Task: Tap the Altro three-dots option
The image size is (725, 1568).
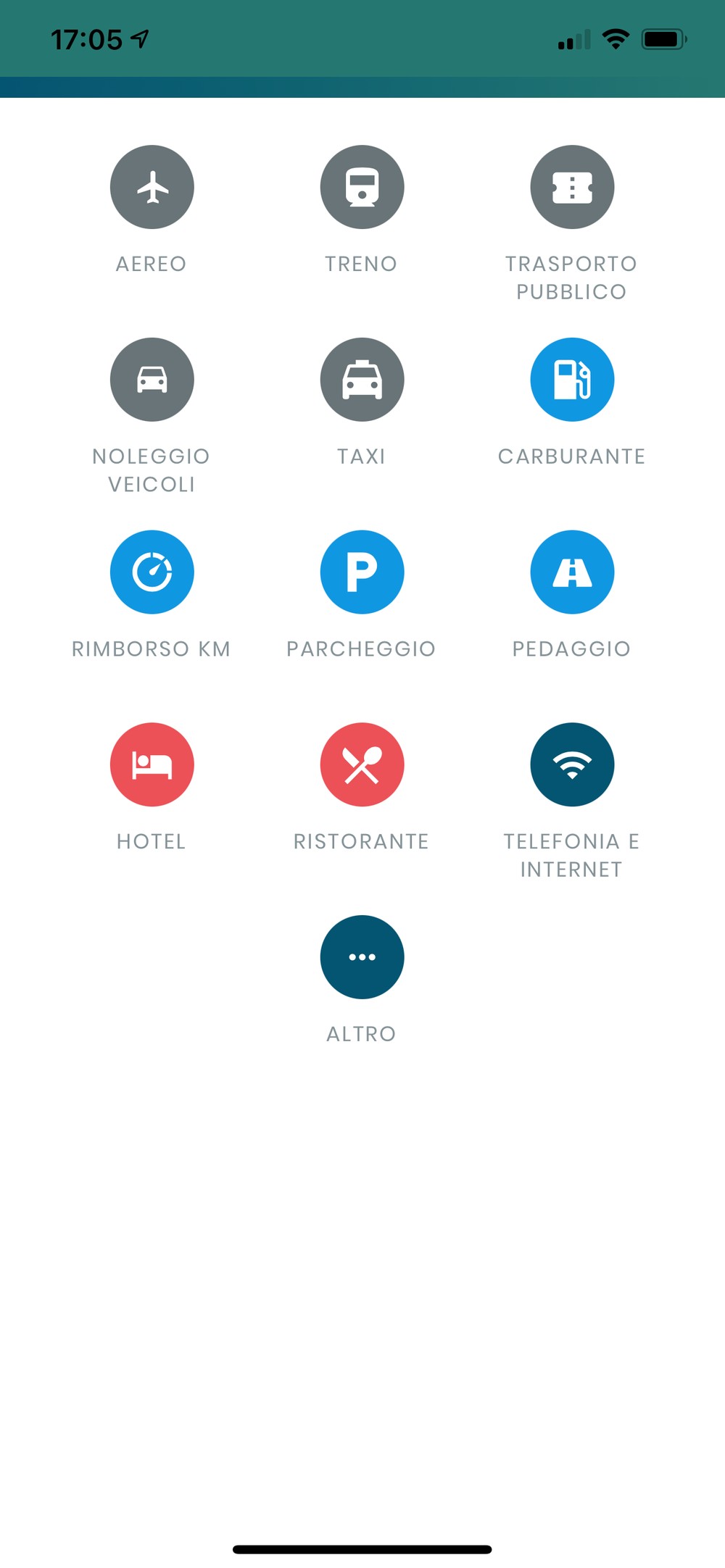Action: (362, 957)
